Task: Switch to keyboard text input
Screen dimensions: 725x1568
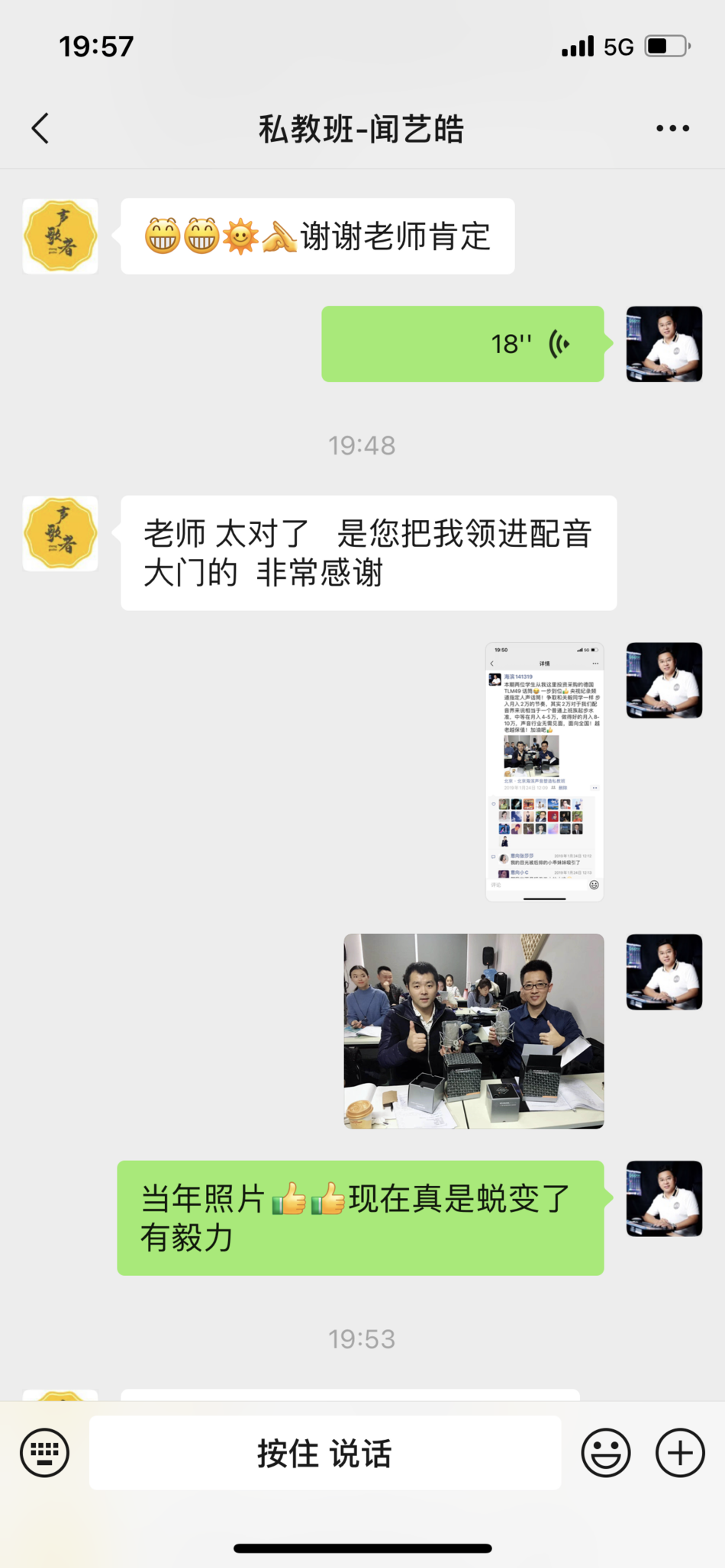Action: tap(44, 1452)
